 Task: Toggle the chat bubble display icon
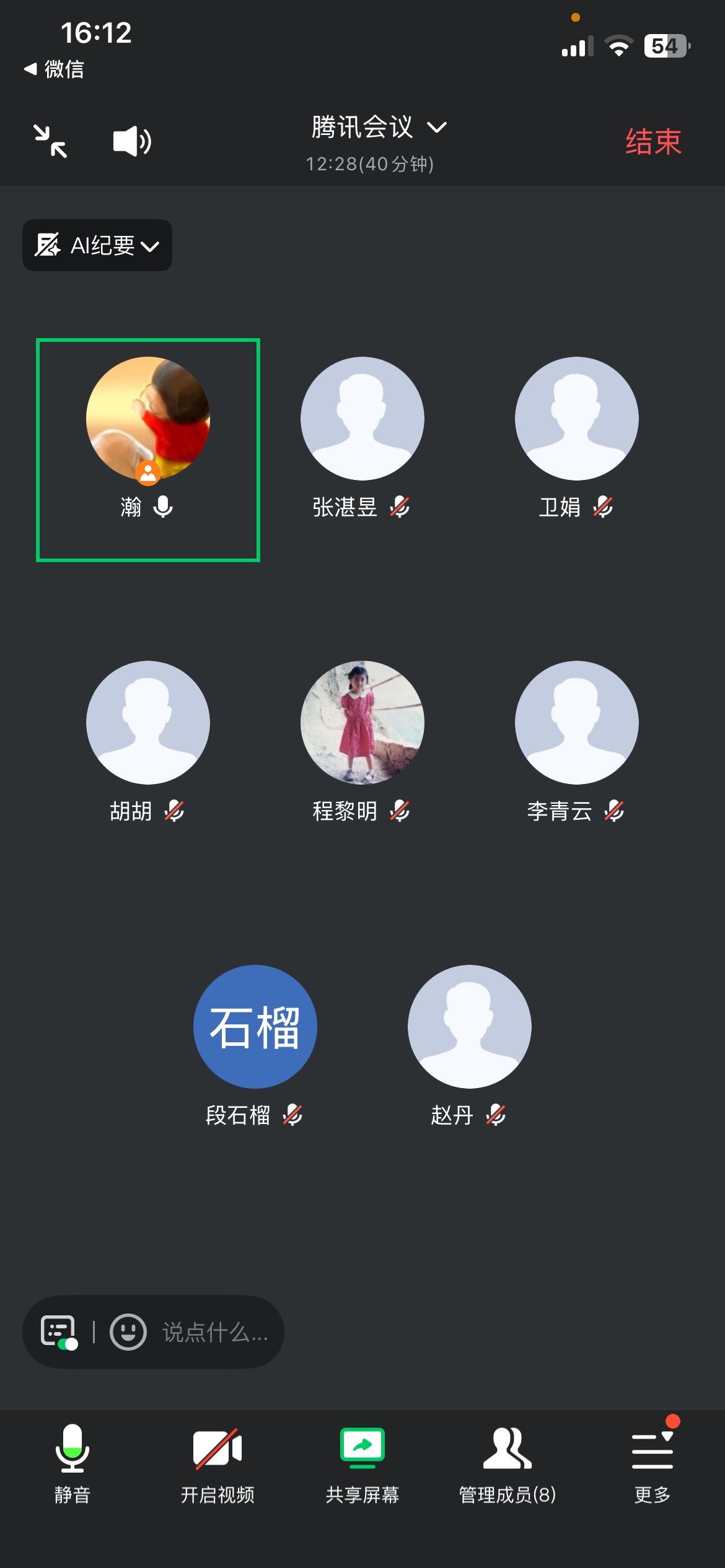coord(59,1331)
